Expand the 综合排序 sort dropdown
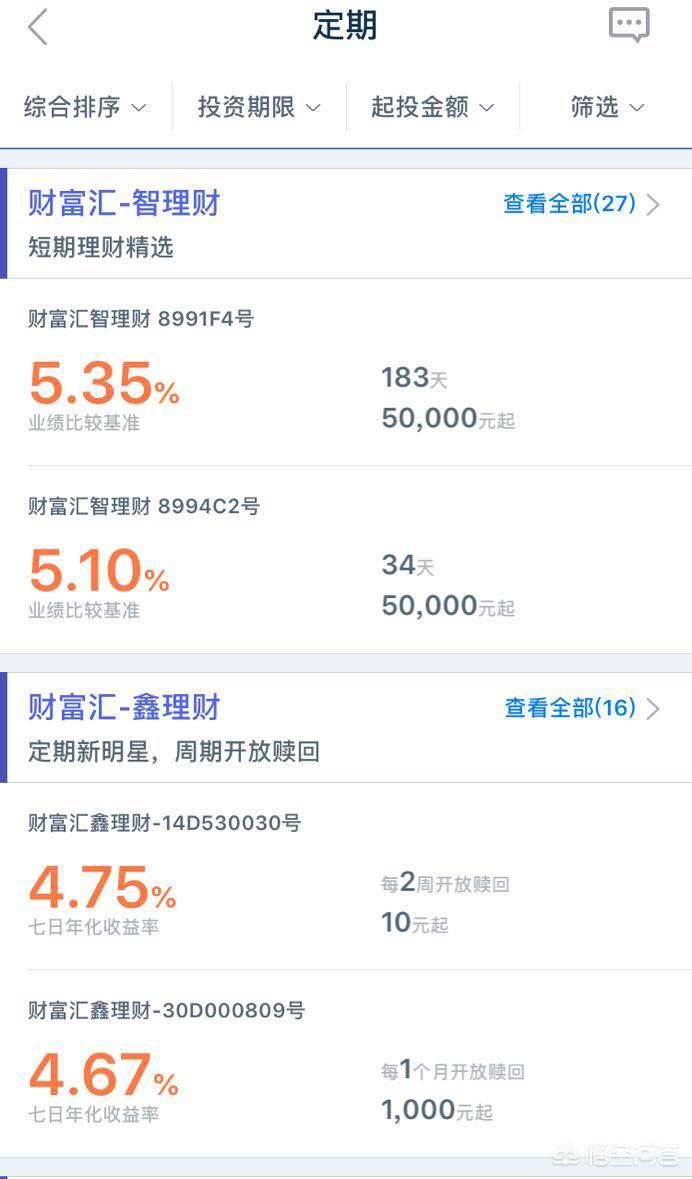The image size is (692, 1179). coord(85,108)
